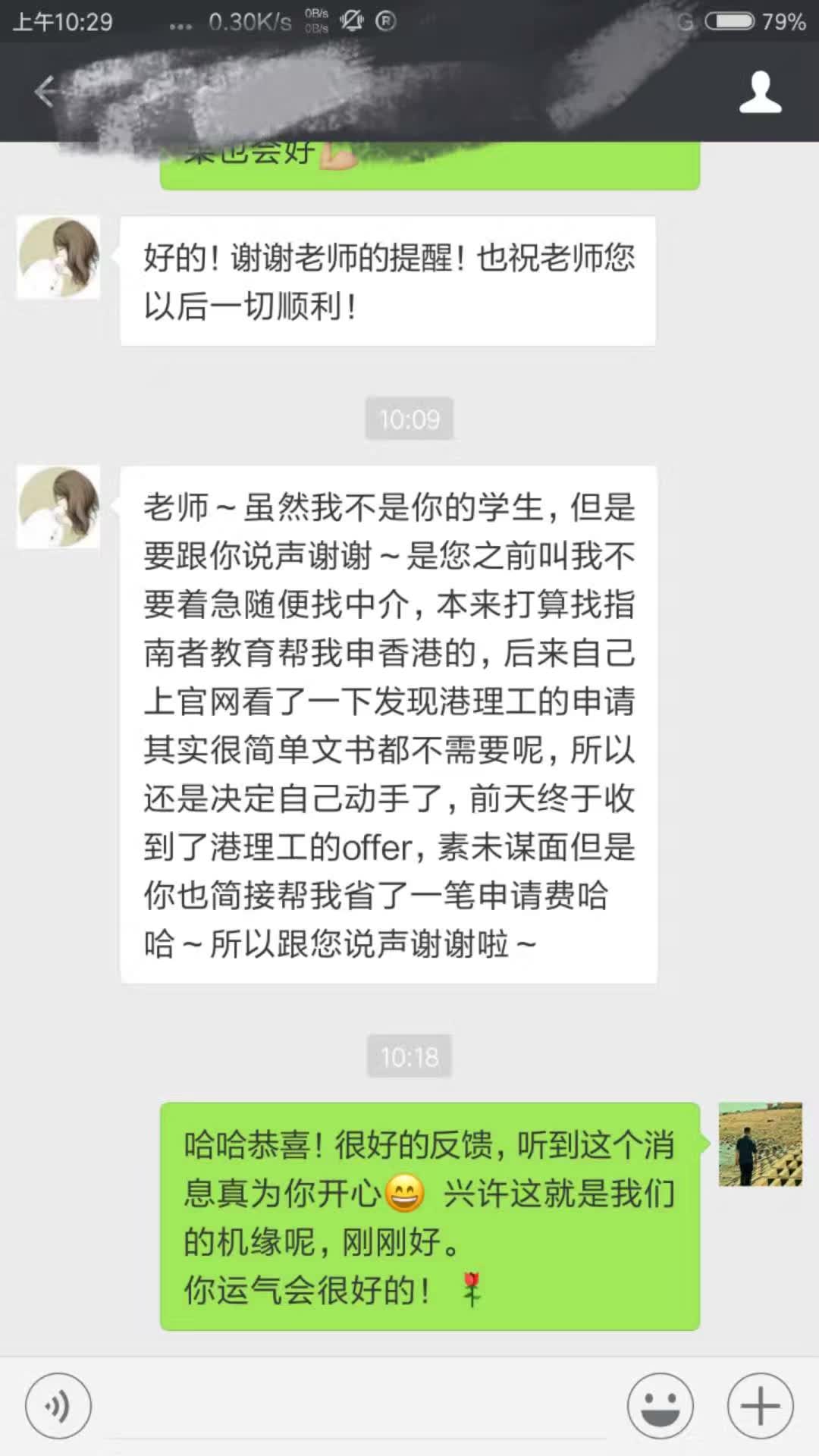View the girl avatar beside 好的！谢谢老师的提醒
Screen dimensions: 819x1456
(x=58, y=258)
